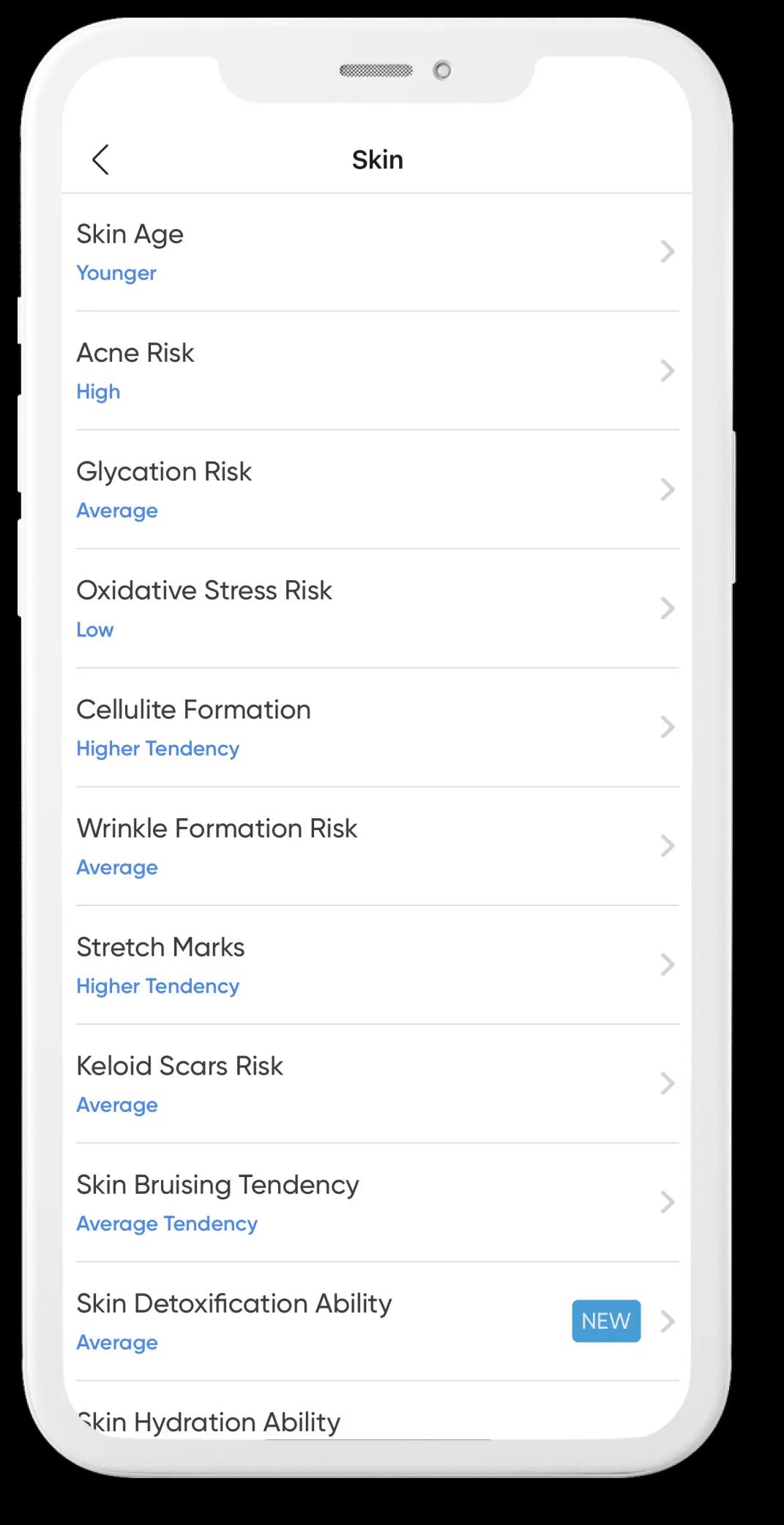The width and height of the screenshot is (784, 1525).
Task: Tap Keloid Scars Risk row
Action: [377, 1083]
